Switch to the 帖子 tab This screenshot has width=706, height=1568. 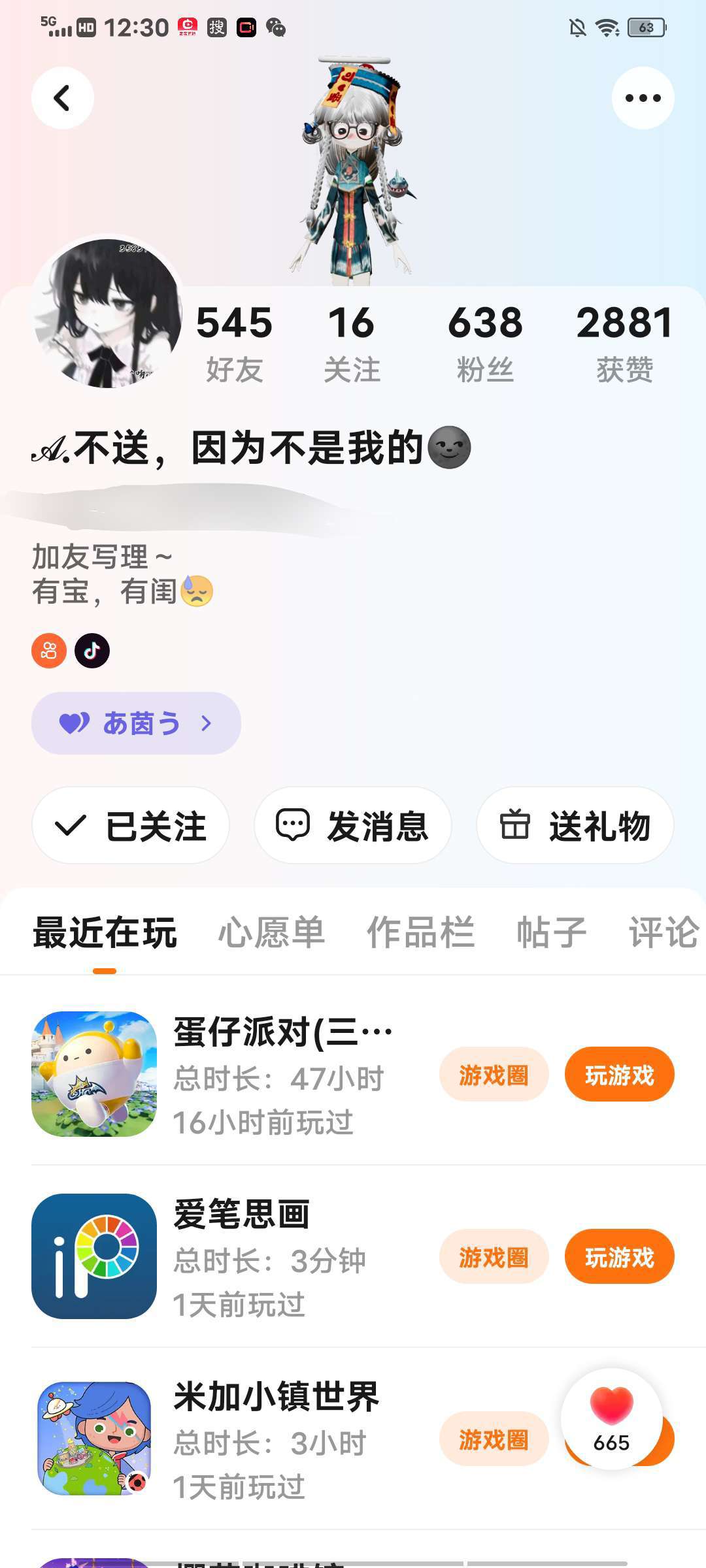coord(551,932)
